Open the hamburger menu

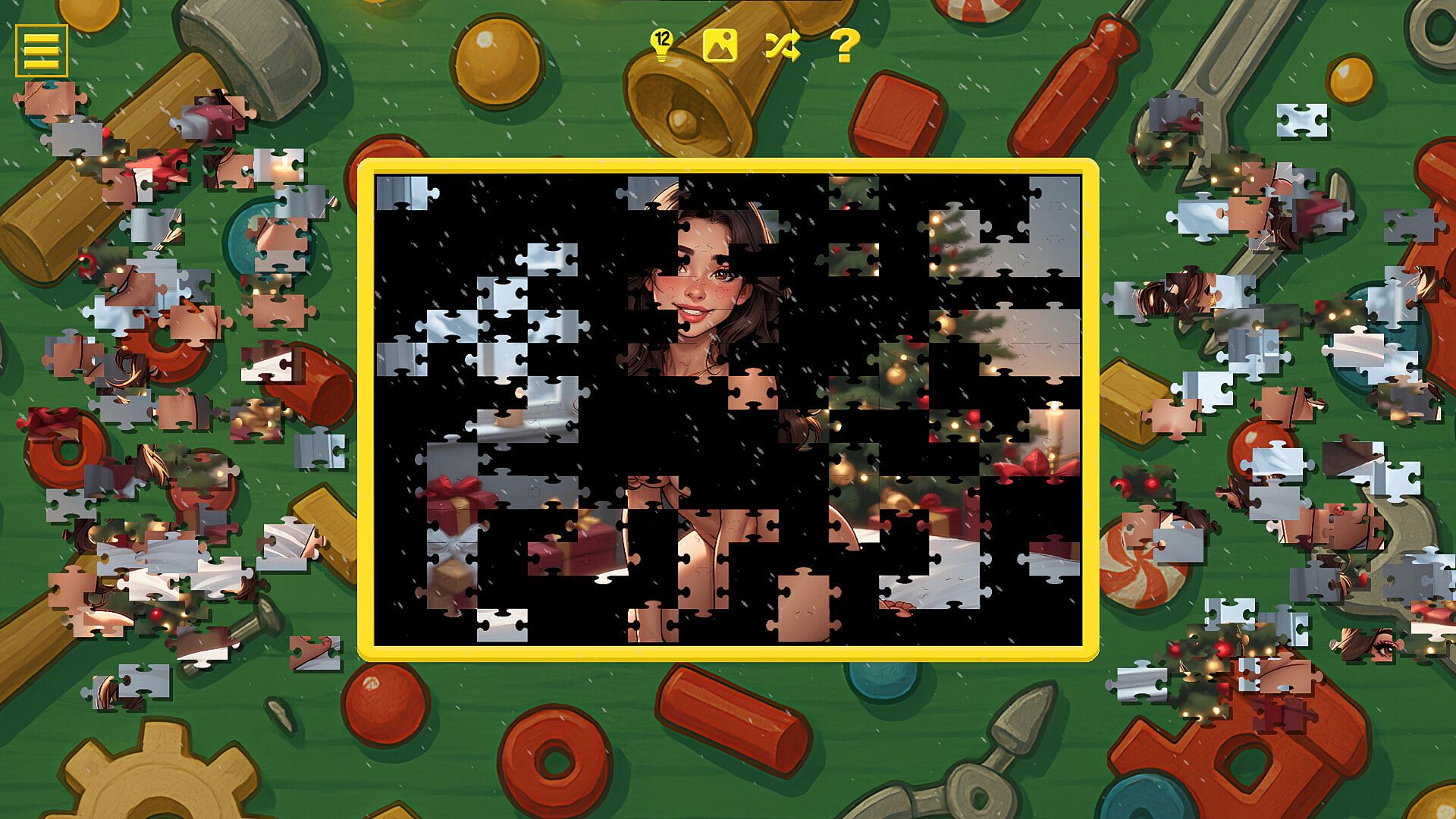pos(41,51)
